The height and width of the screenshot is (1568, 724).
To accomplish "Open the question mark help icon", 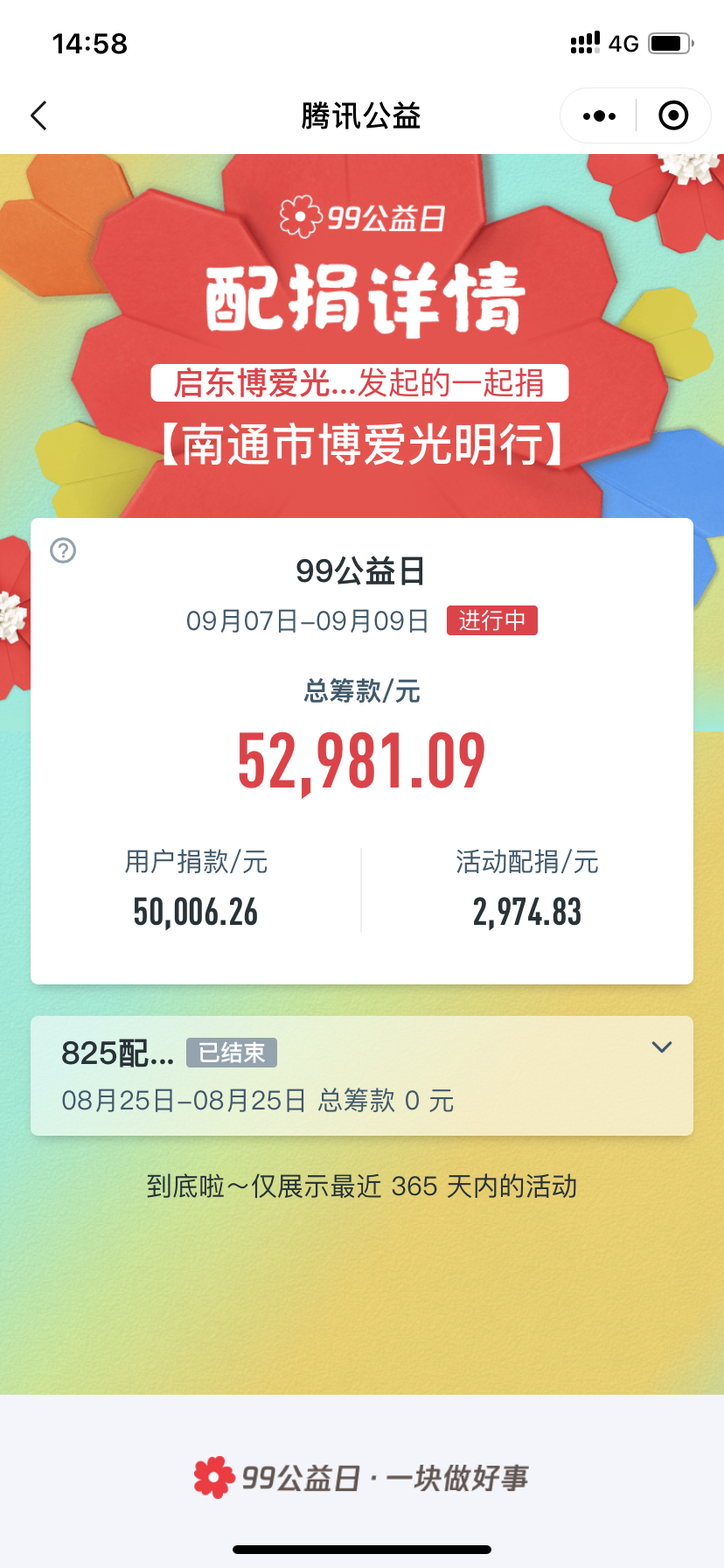I will 63,550.
